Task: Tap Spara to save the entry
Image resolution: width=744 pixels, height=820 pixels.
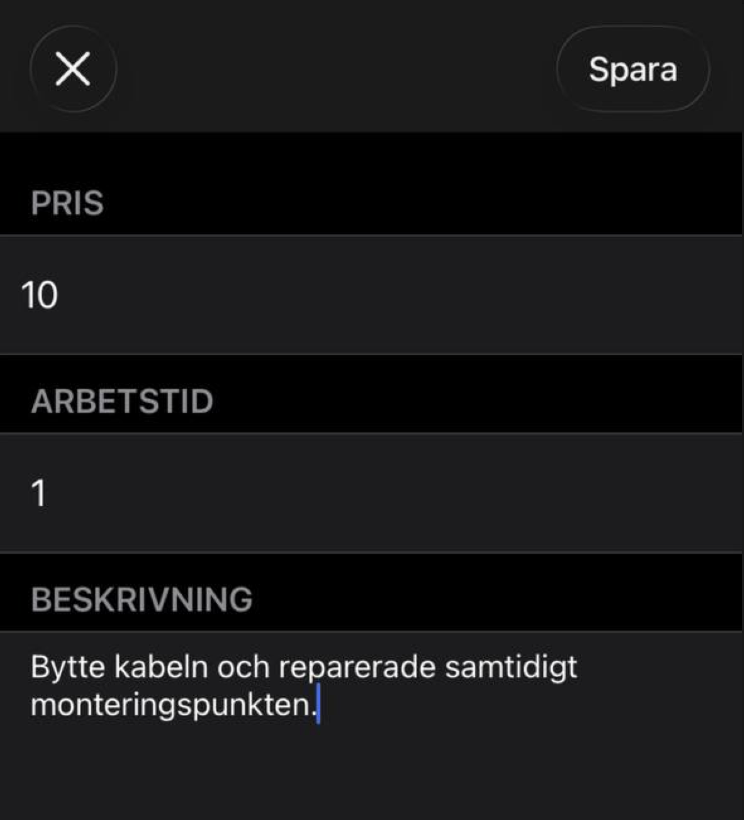Action: (632, 69)
